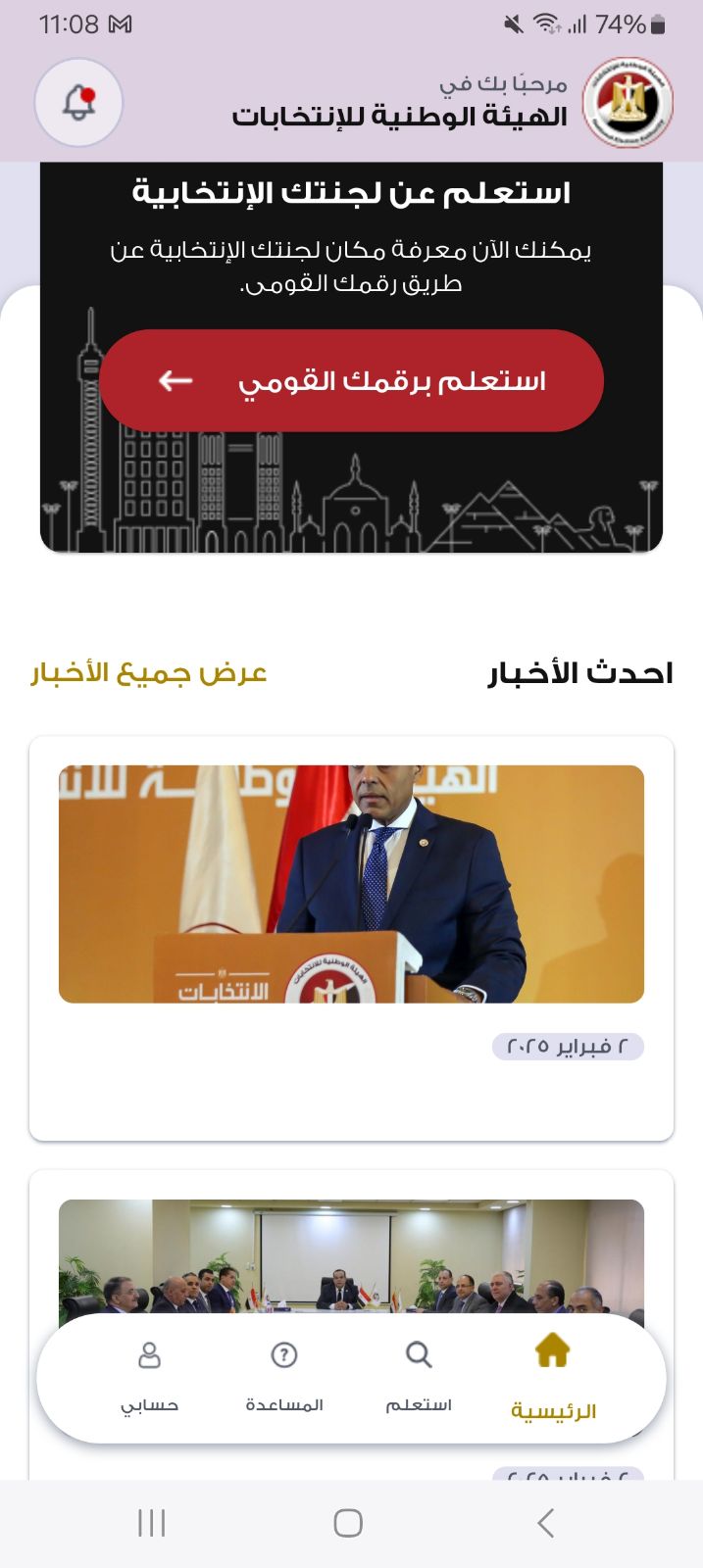Viewport: 703px width, 1568px height.
Task: Go back using the system back button
Action: pos(546,1523)
